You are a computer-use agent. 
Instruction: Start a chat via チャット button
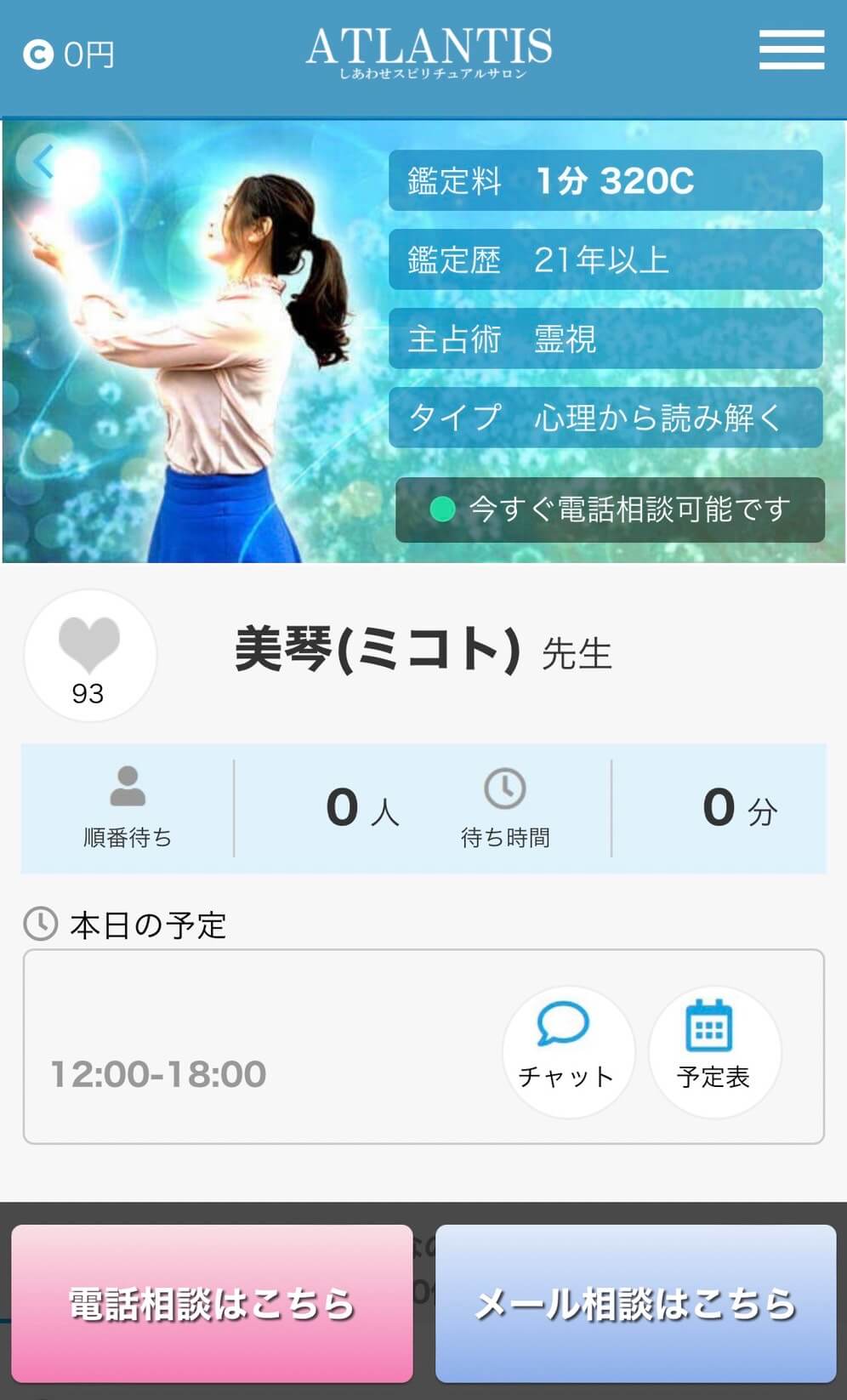click(x=567, y=1051)
